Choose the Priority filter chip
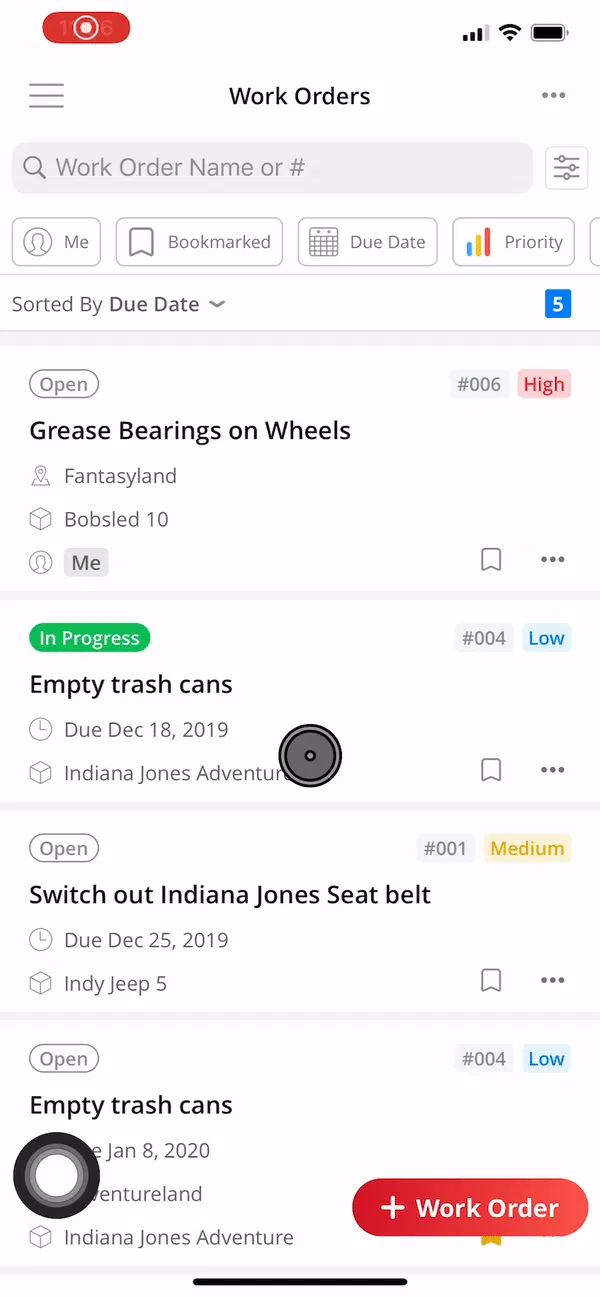 tap(514, 242)
